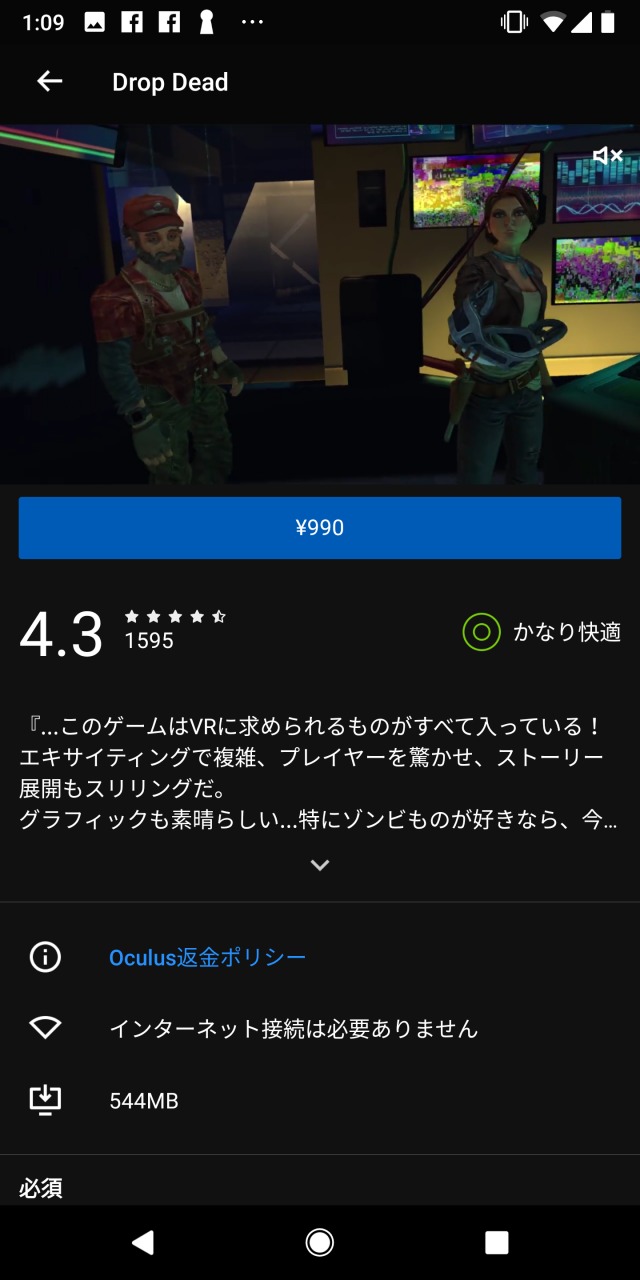Viewport: 640px width, 1280px height.
Task: Expand the game description chevron
Action: click(320, 865)
